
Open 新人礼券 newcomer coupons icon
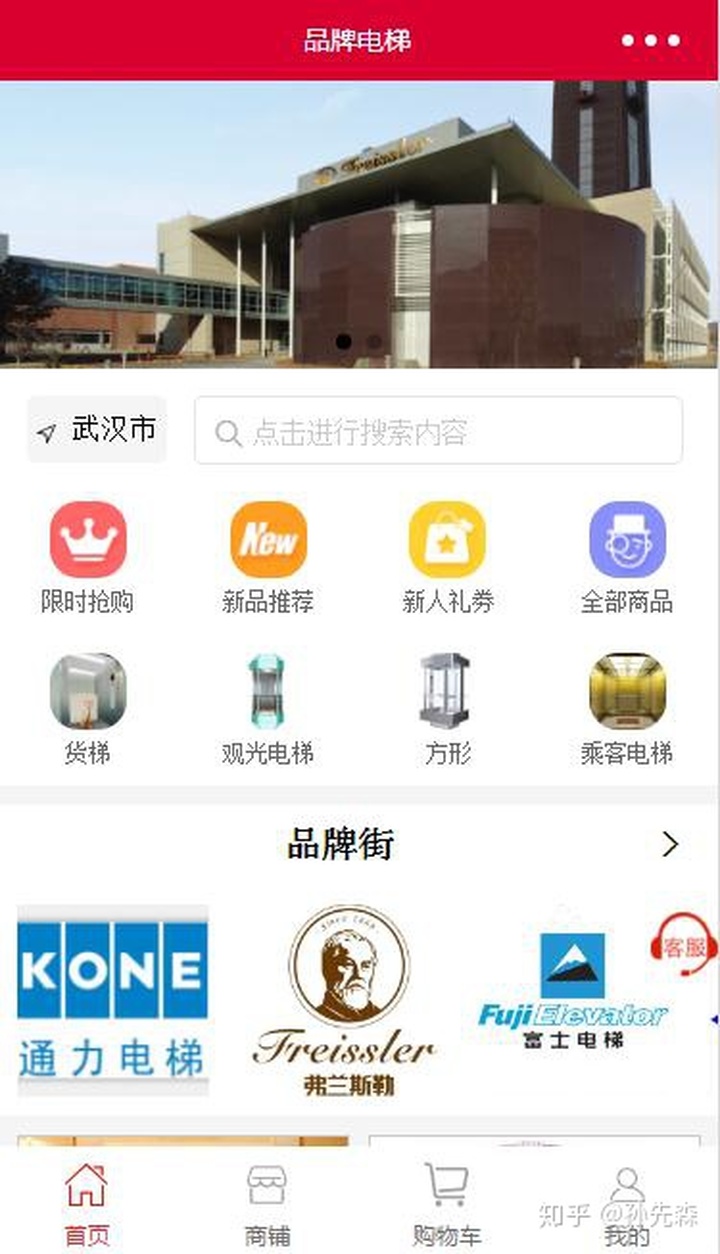point(448,540)
